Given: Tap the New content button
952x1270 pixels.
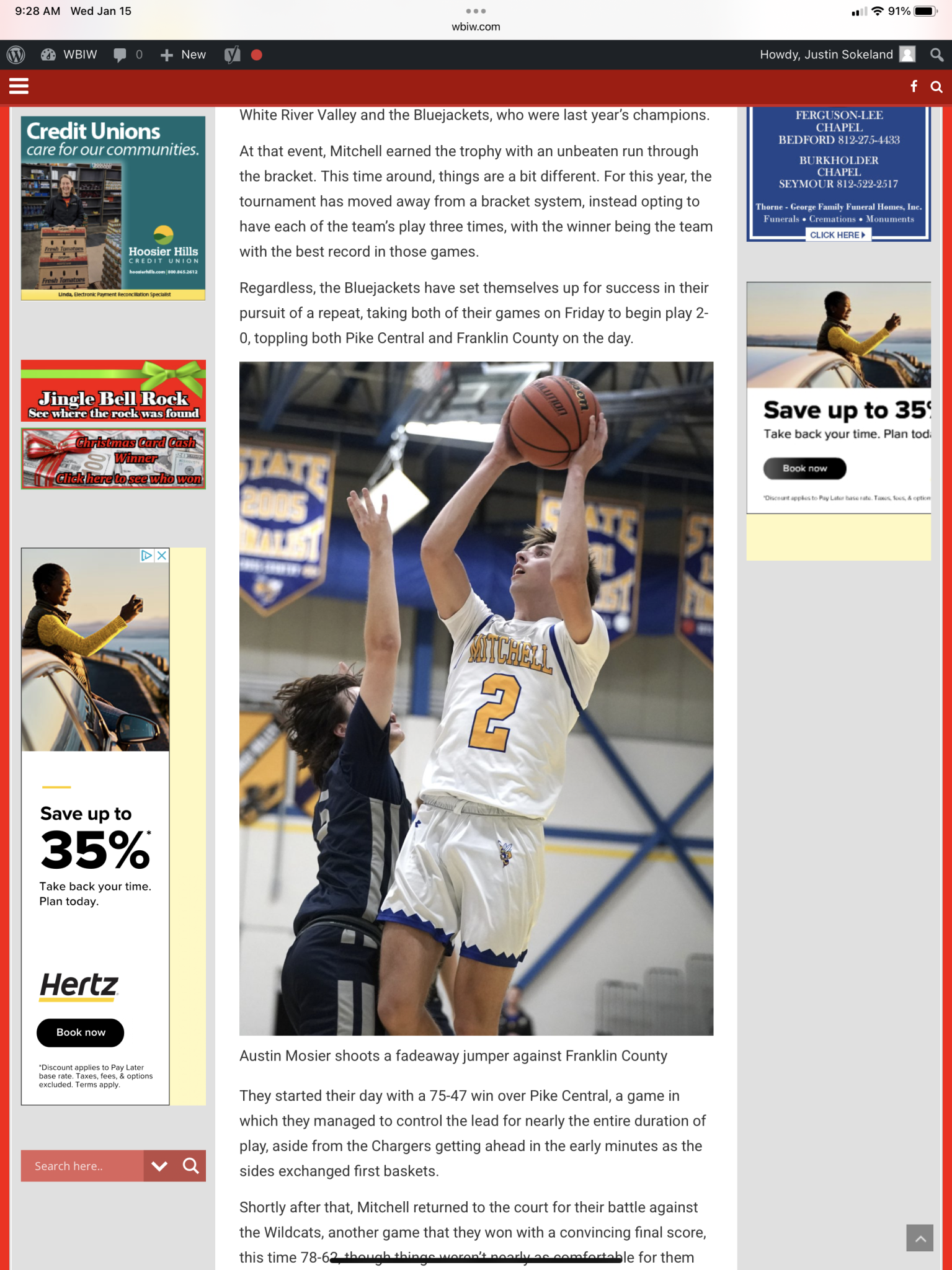Looking at the screenshot, I should pyautogui.click(x=183, y=55).
